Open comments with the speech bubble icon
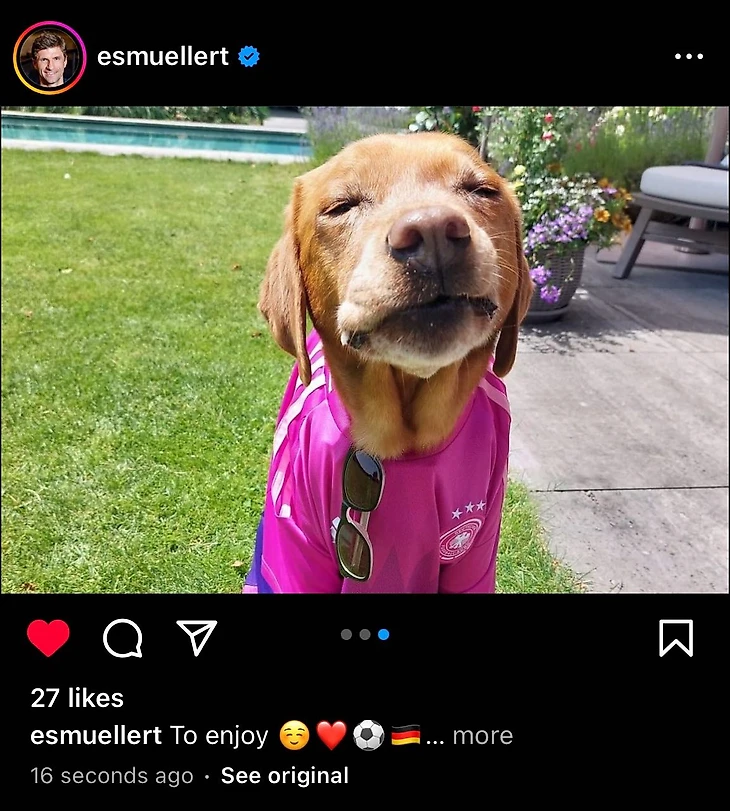The width and height of the screenshot is (730, 811). click(122, 638)
